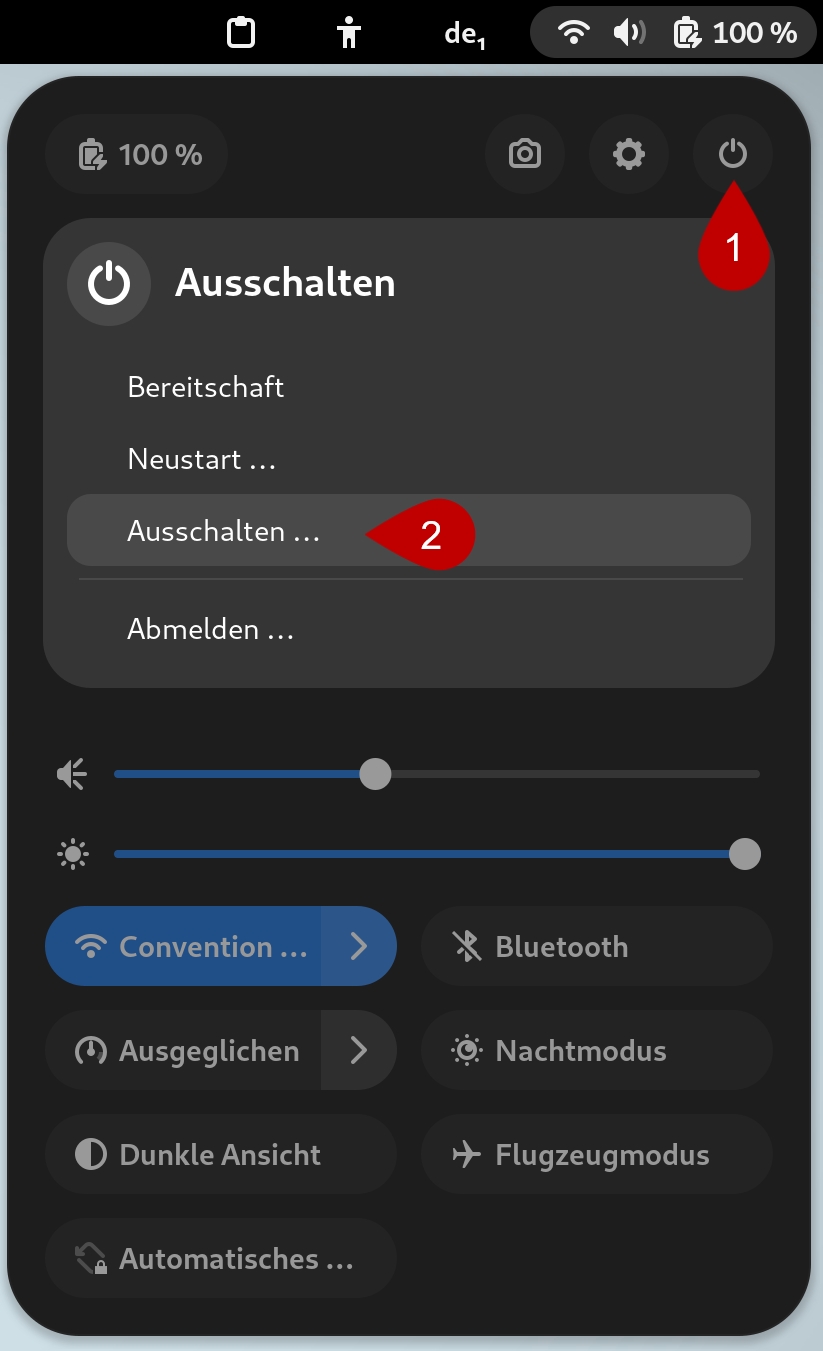Set the volume slider level
The height and width of the screenshot is (1351, 823).
point(375,774)
